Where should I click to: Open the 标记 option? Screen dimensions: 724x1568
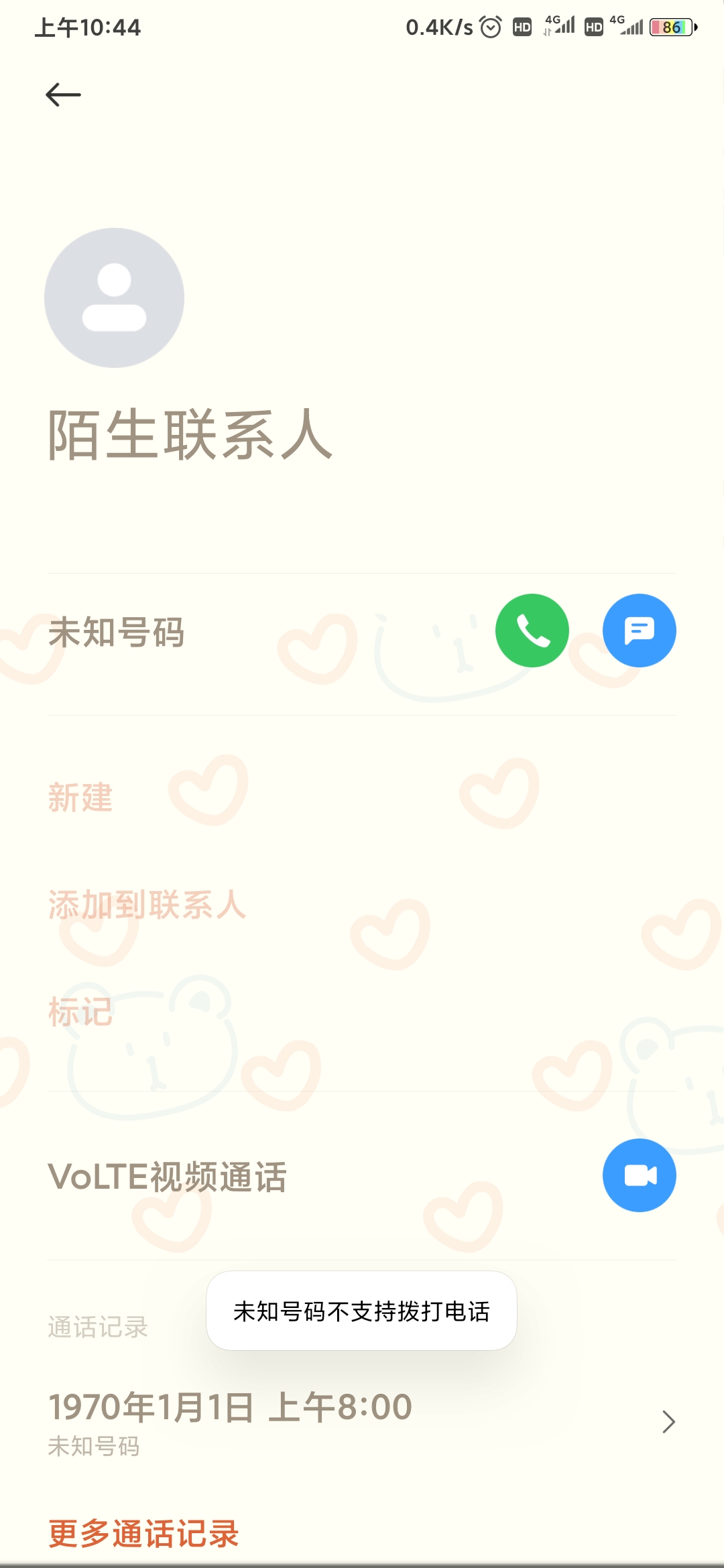tap(80, 1012)
